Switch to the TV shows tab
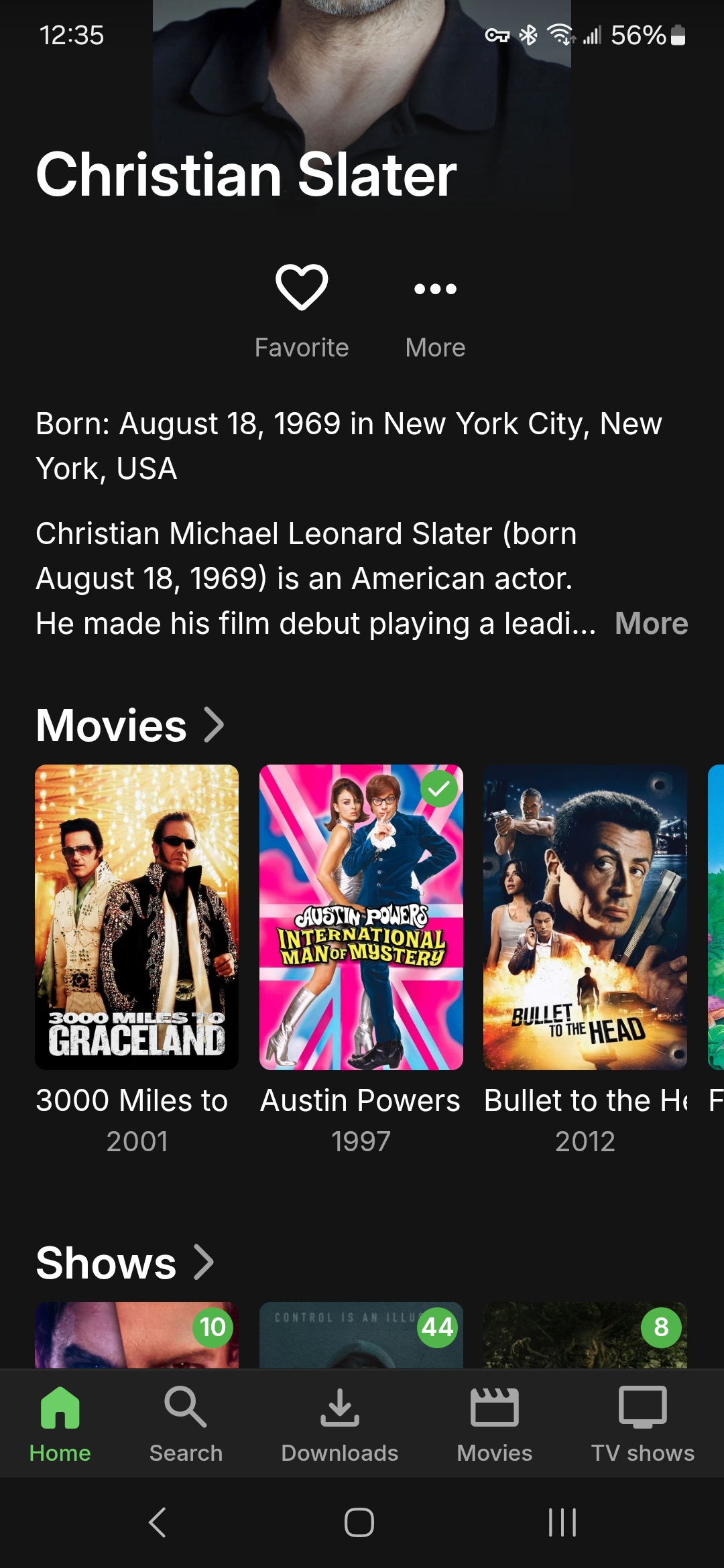 tap(642, 1425)
